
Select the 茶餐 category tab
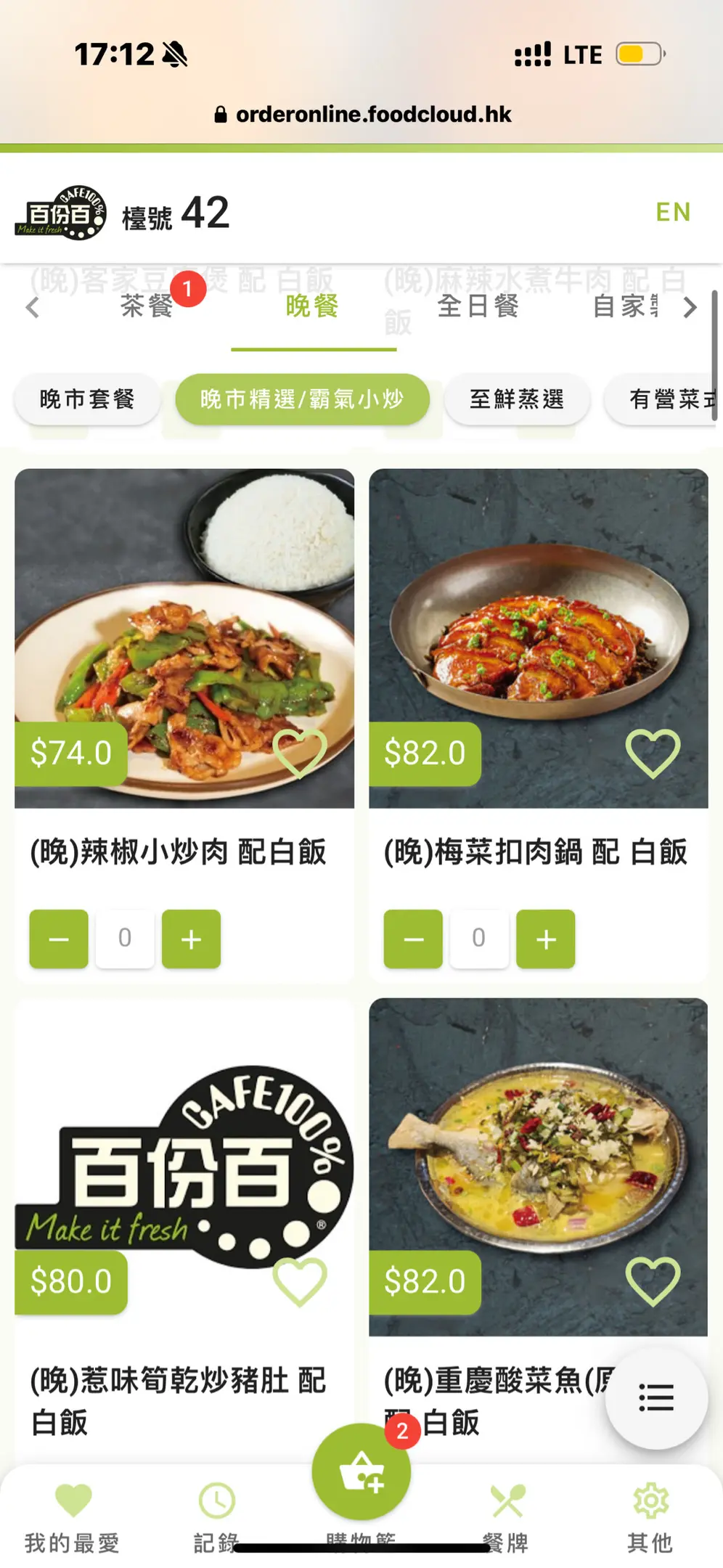[x=147, y=306]
